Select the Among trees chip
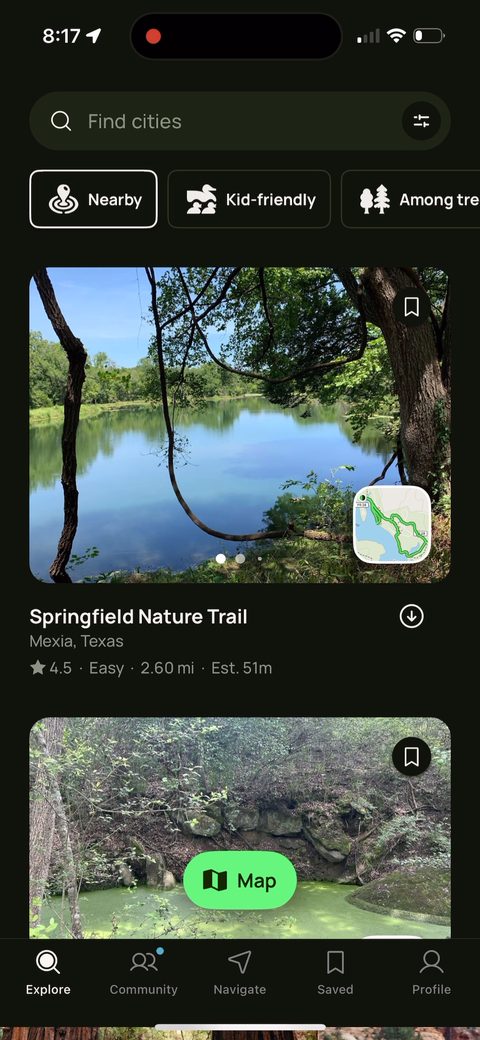Screen dimensions: 480x1040 410,199
